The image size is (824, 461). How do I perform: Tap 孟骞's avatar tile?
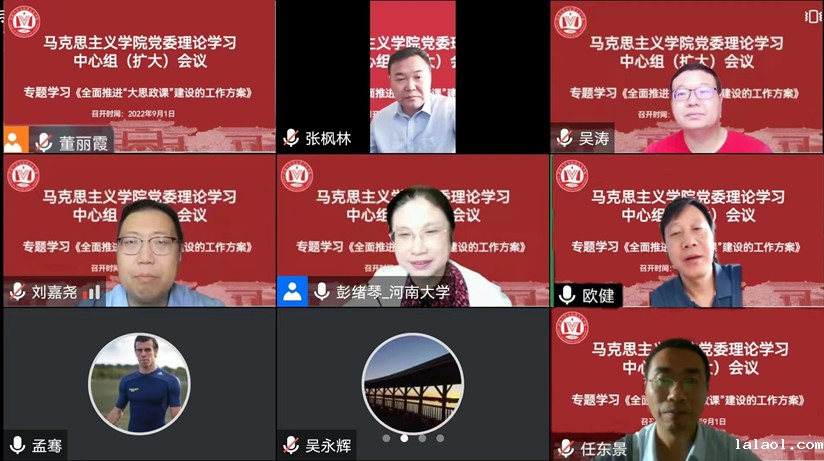138,384
